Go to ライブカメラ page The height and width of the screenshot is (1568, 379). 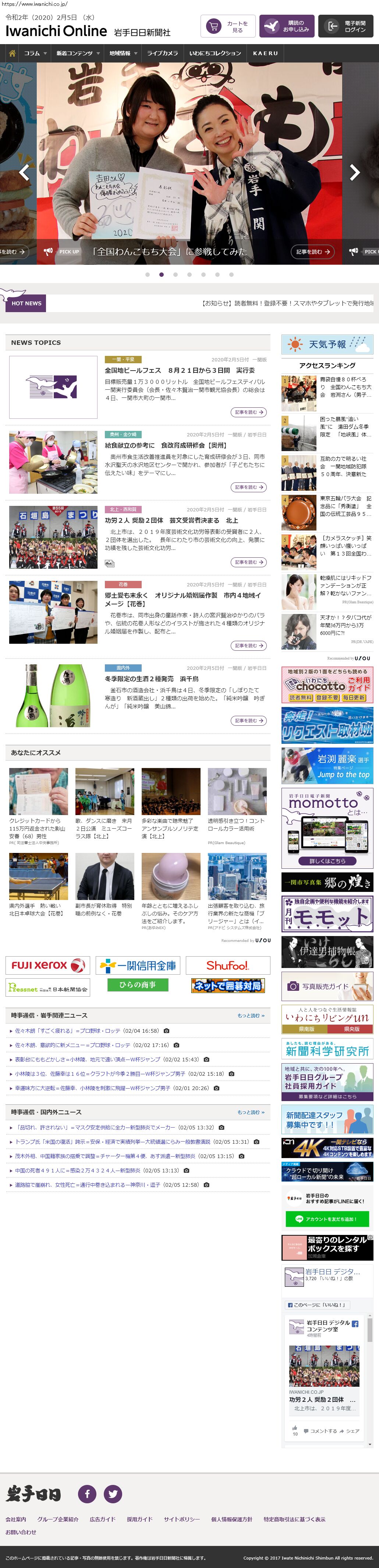[x=162, y=53]
